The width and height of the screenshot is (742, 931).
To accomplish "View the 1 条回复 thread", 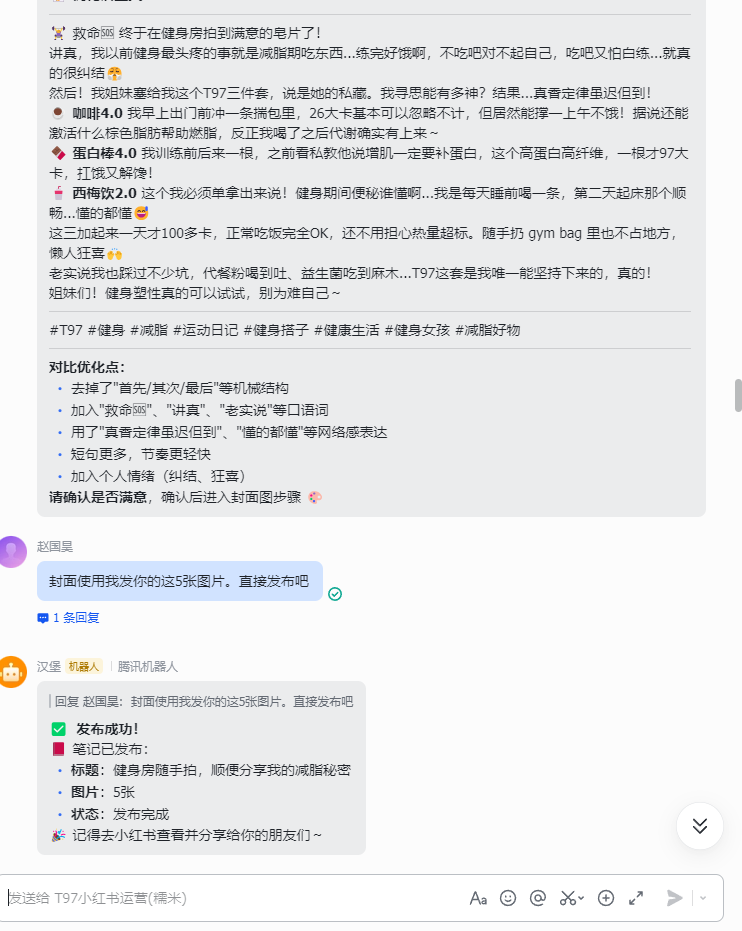I will click(69, 618).
